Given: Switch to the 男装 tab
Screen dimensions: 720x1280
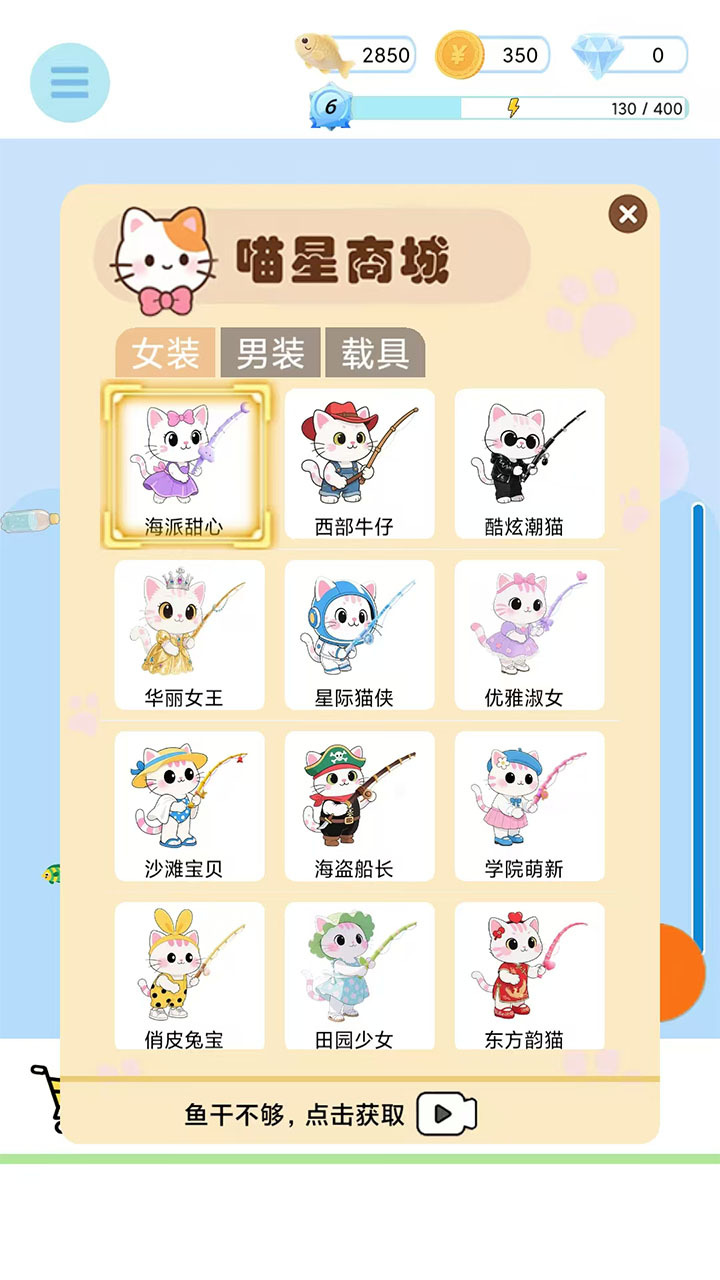Looking at the screenshot, I should tap(271, 352).
